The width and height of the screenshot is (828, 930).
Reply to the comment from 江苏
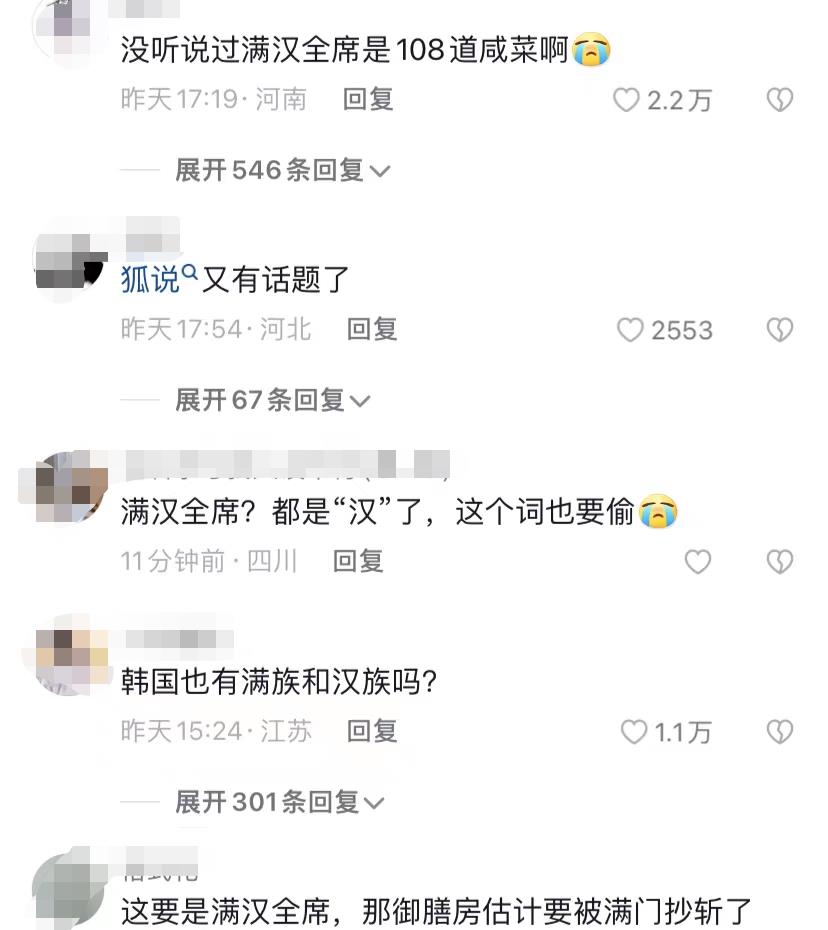[372, 731]
